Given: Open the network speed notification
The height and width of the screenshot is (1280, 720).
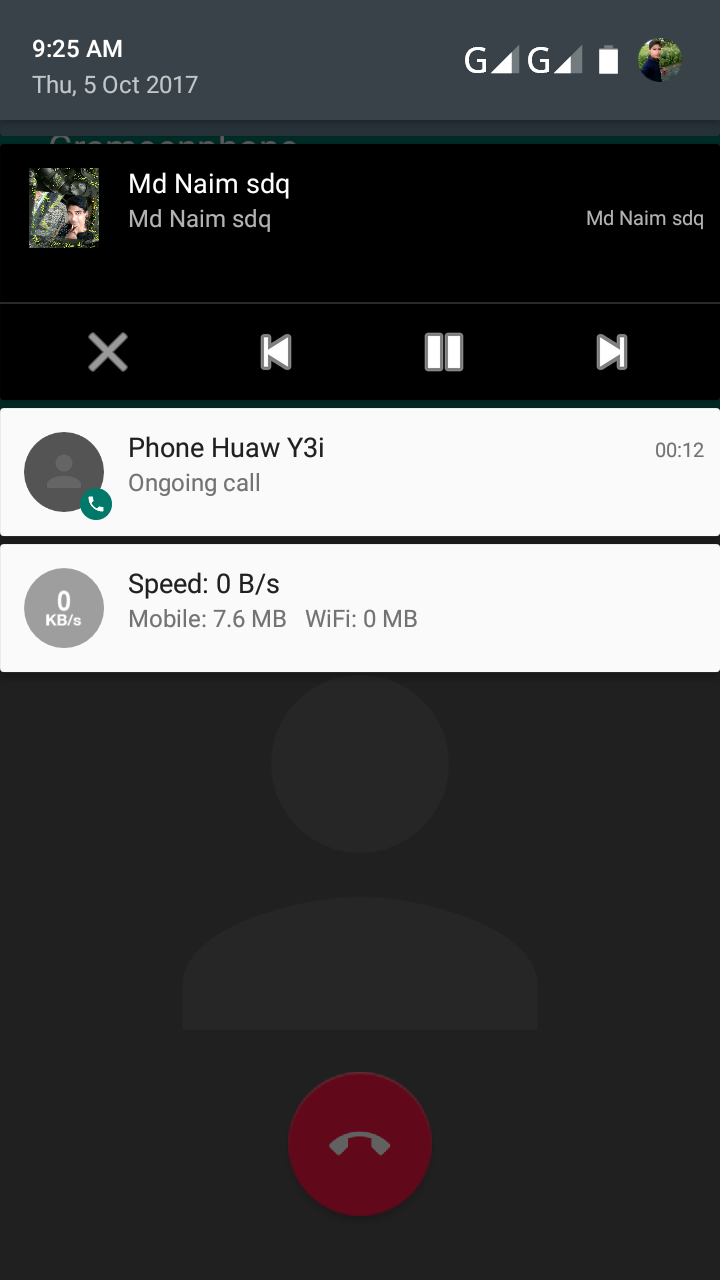Looking at the screenshot, I should coord(360,608).
